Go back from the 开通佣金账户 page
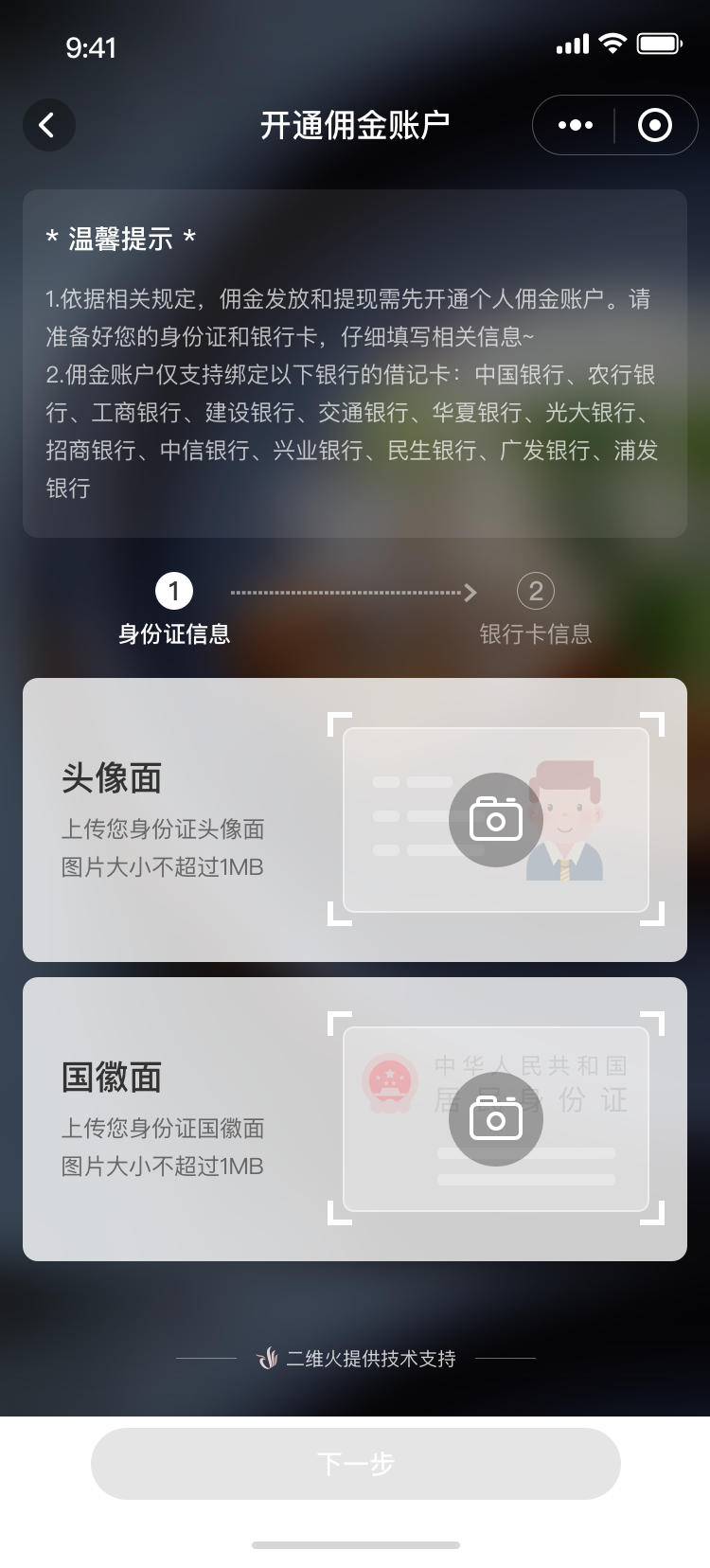710x1568 pixels. [x=48, y=125]
